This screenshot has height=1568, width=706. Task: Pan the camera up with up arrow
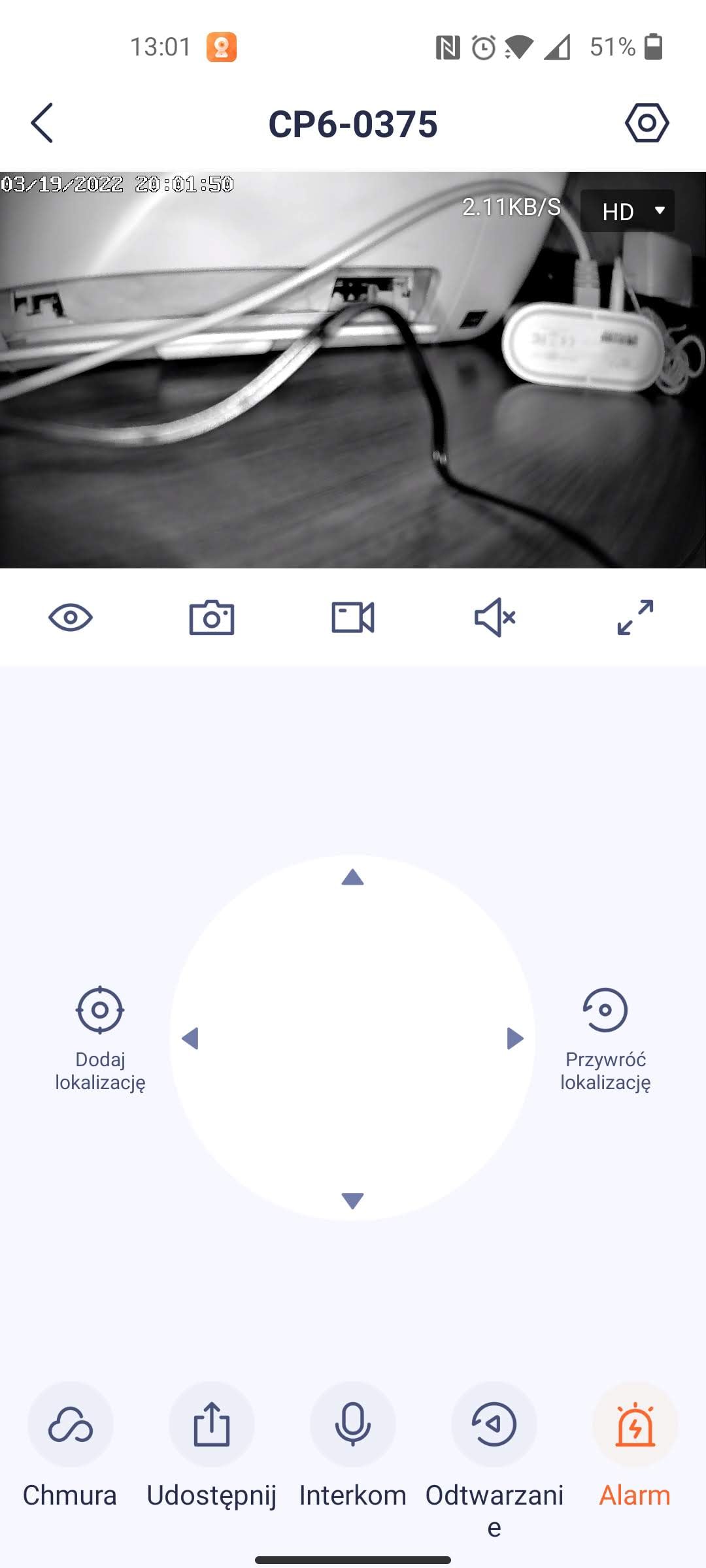352,877
